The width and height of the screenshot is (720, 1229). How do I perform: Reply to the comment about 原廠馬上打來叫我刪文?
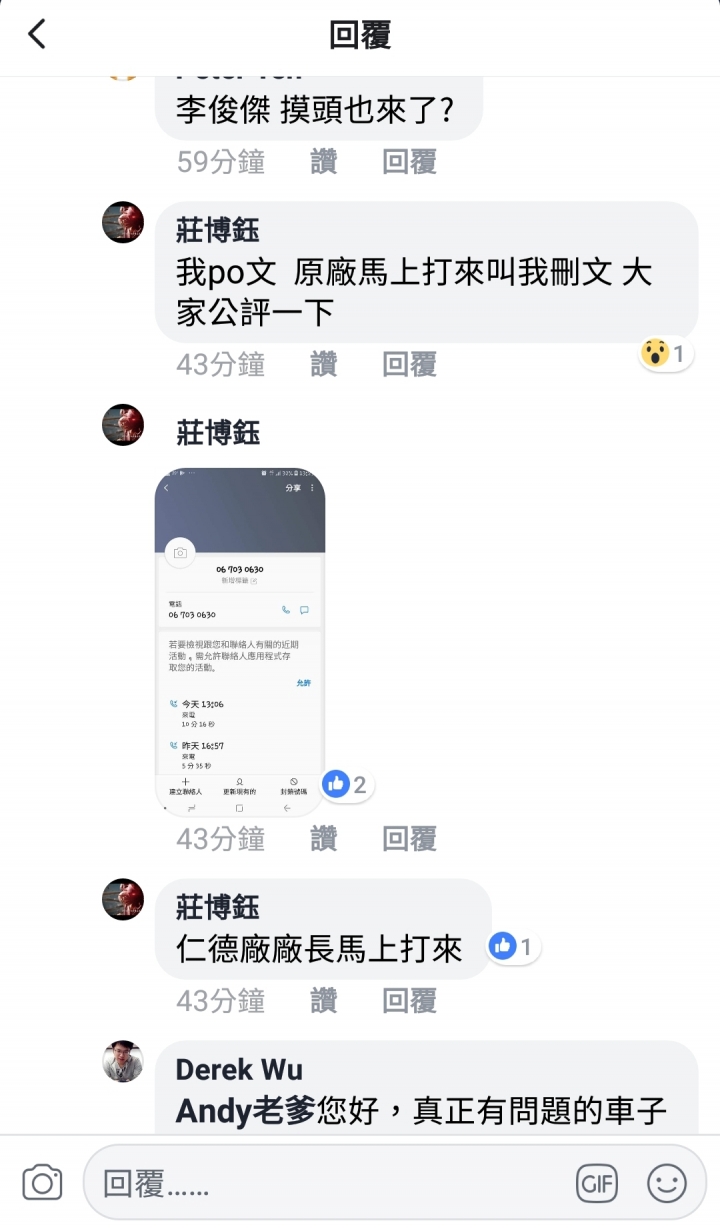[x=409, y=365]
